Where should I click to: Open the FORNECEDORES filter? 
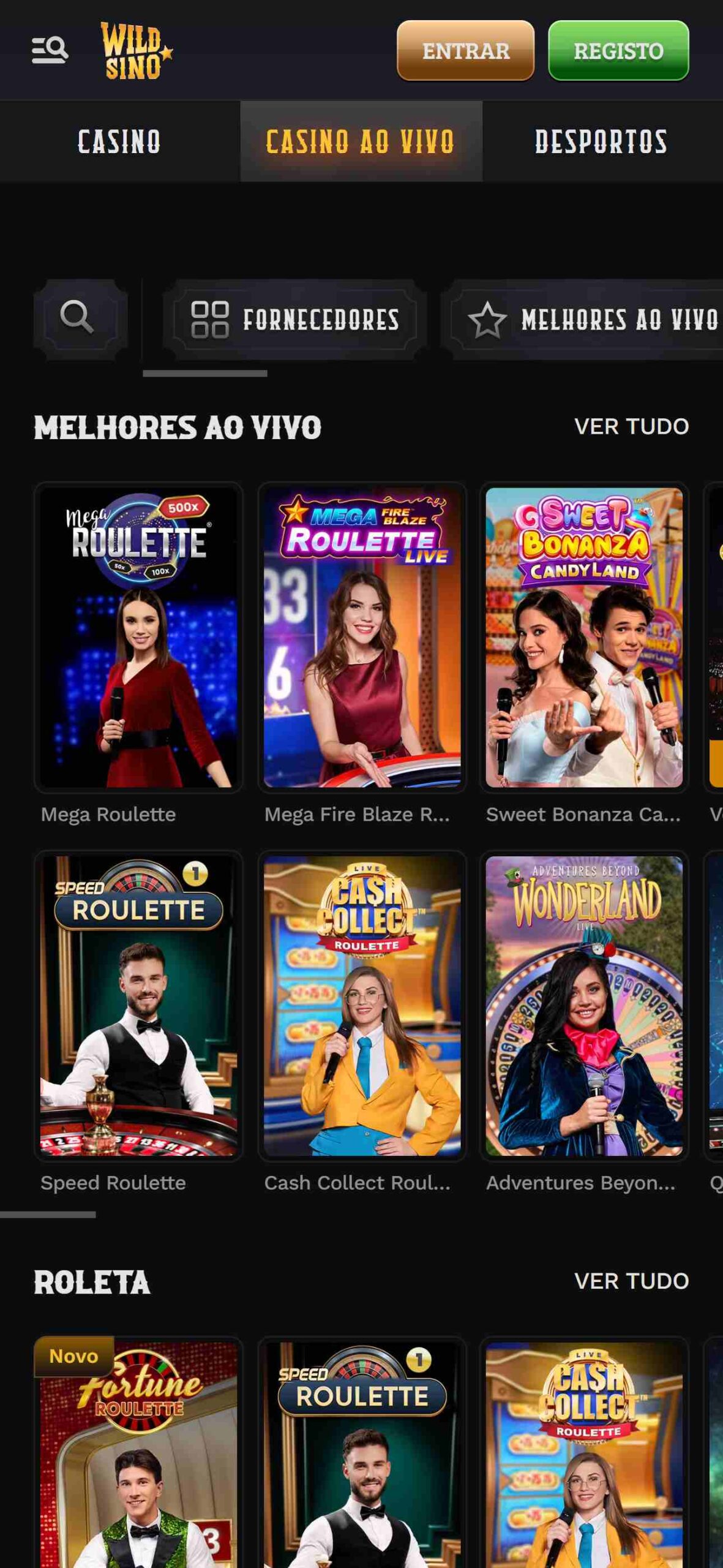pos(295,319)
